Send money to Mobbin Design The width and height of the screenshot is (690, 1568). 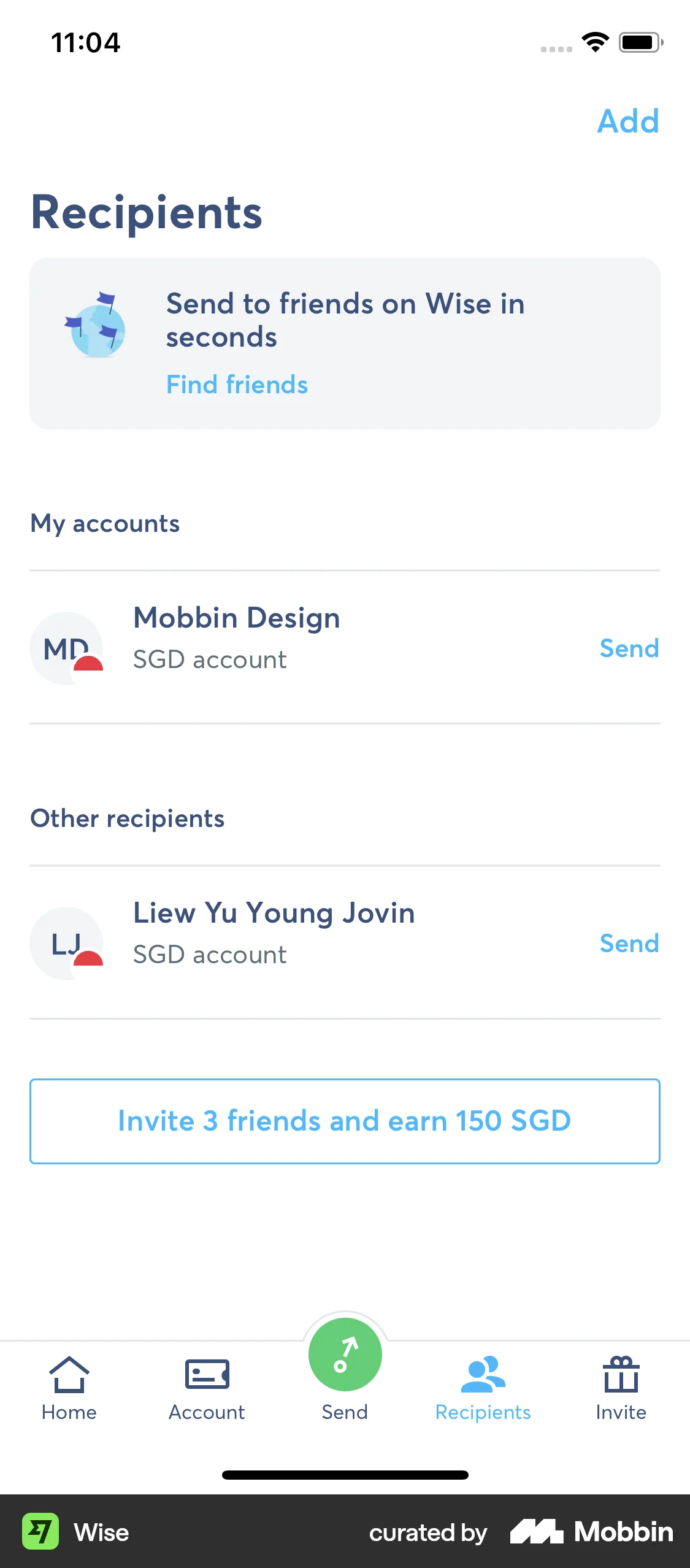point(629,648)
